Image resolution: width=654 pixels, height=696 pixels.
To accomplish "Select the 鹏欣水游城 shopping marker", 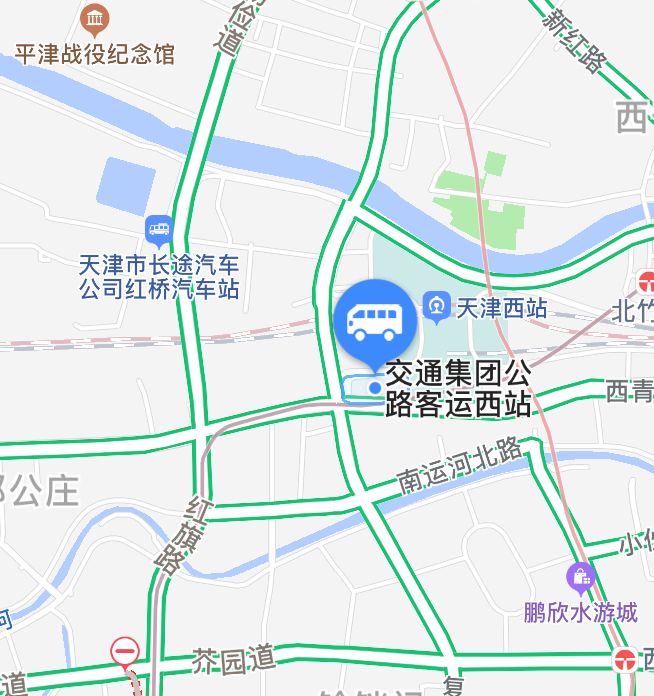I will click(x=580, y=577).
